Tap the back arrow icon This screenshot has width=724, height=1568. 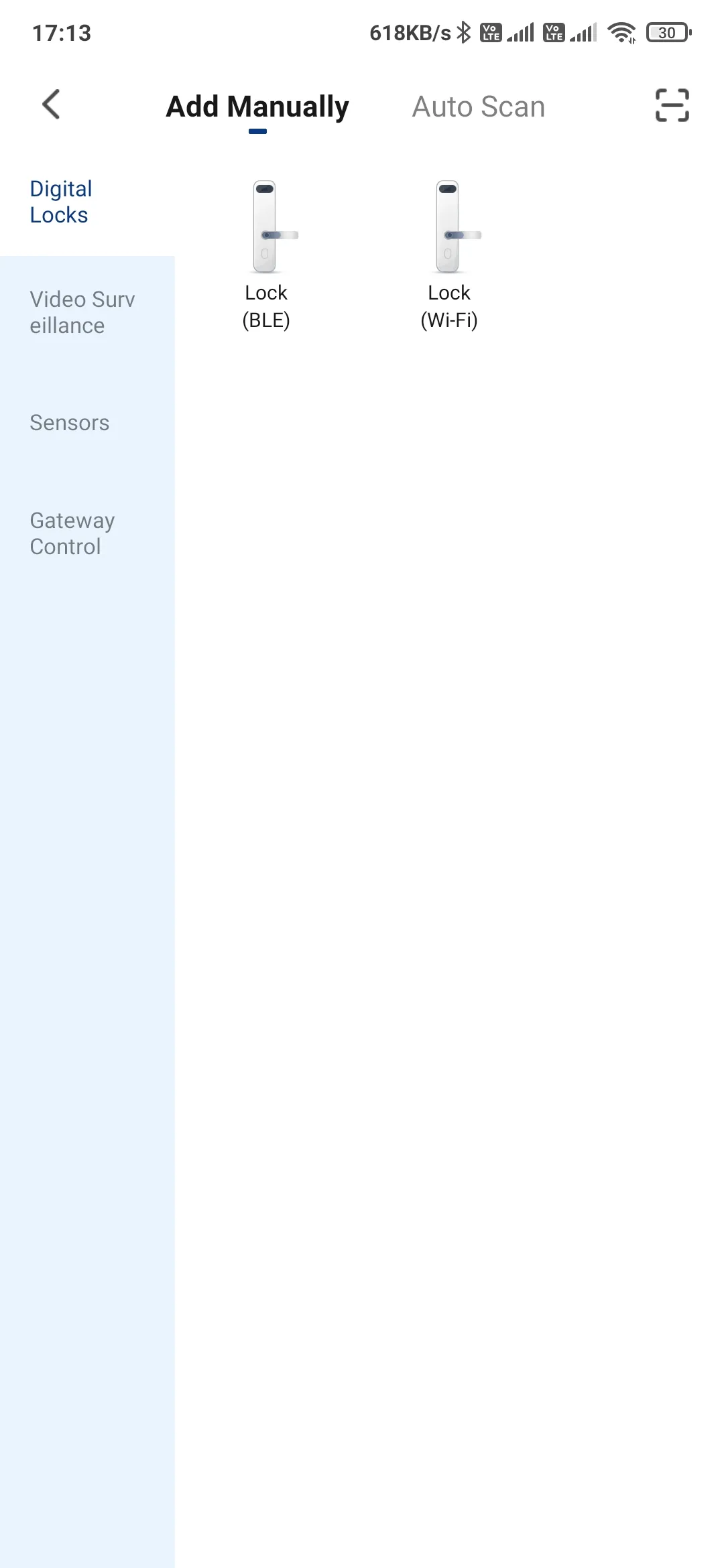click(51, 105)
